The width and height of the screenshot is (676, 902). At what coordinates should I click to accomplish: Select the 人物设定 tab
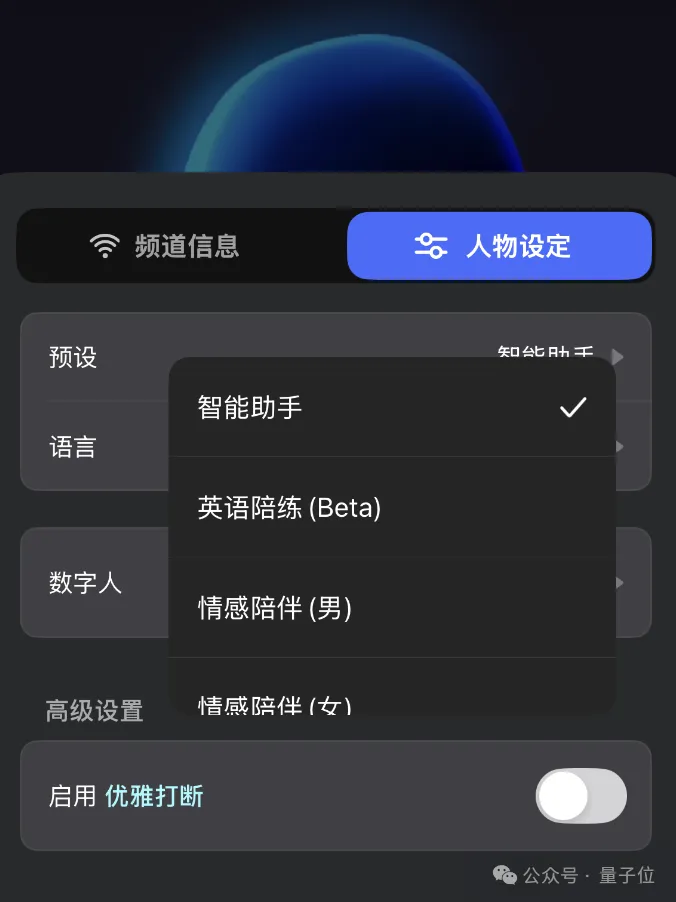pos(499,246)
